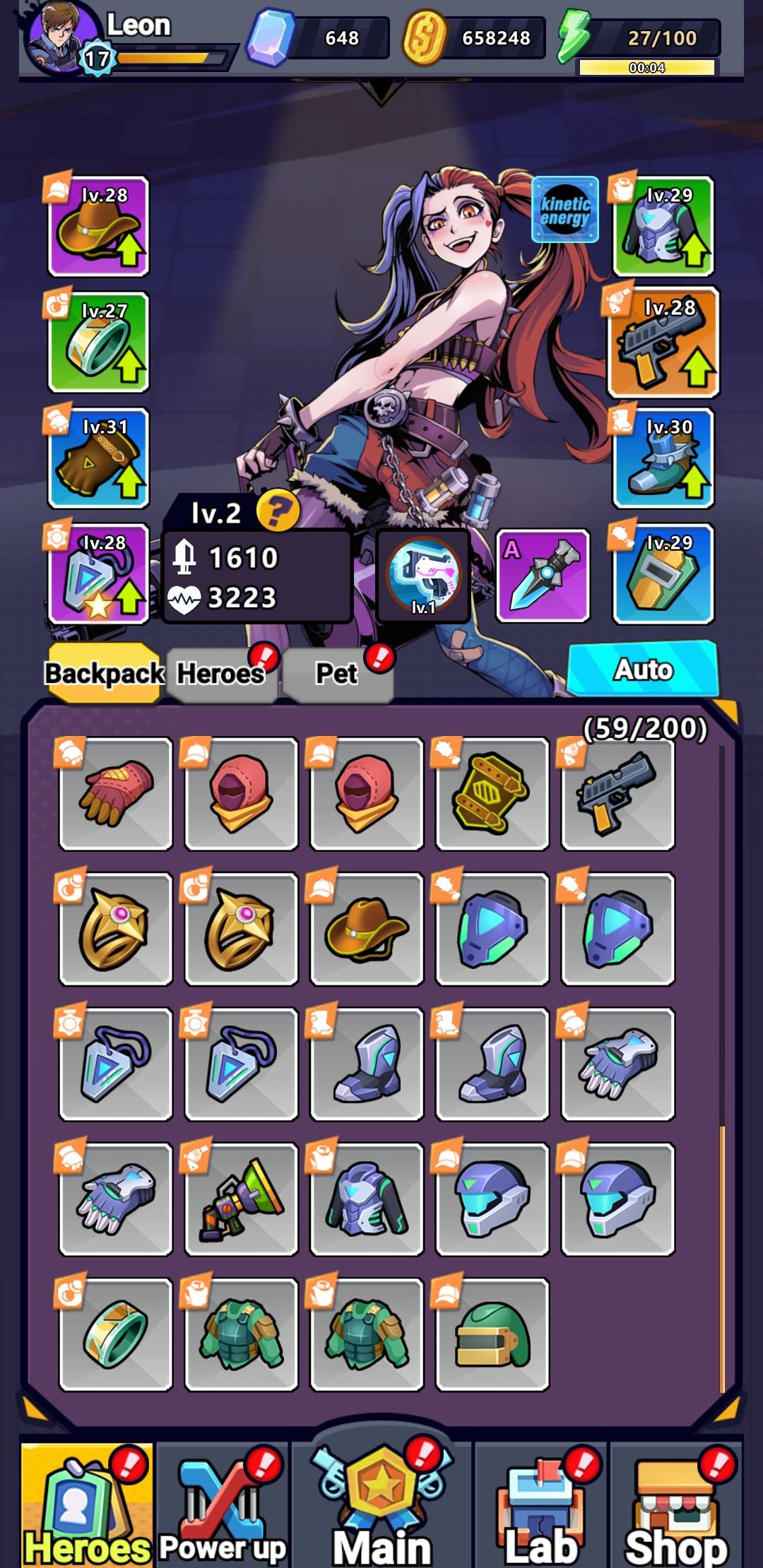Select the equipped lv.31 brown glove

[x=98, y=458]
